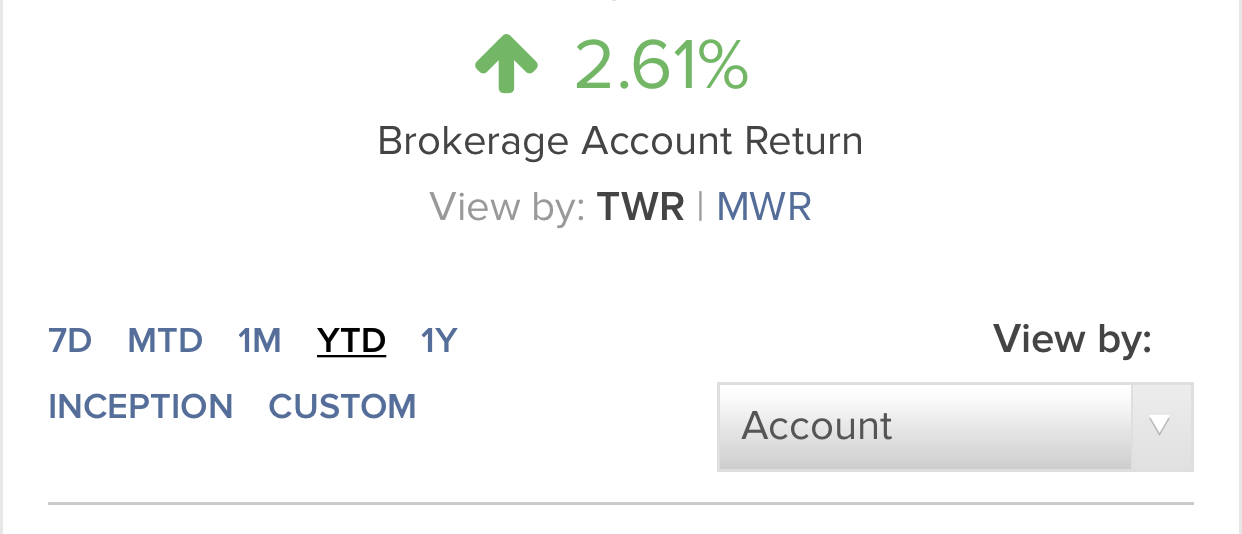Tap the YTD period option
The width and height of the screenshot is (1242, 534).
click(351, 342)
